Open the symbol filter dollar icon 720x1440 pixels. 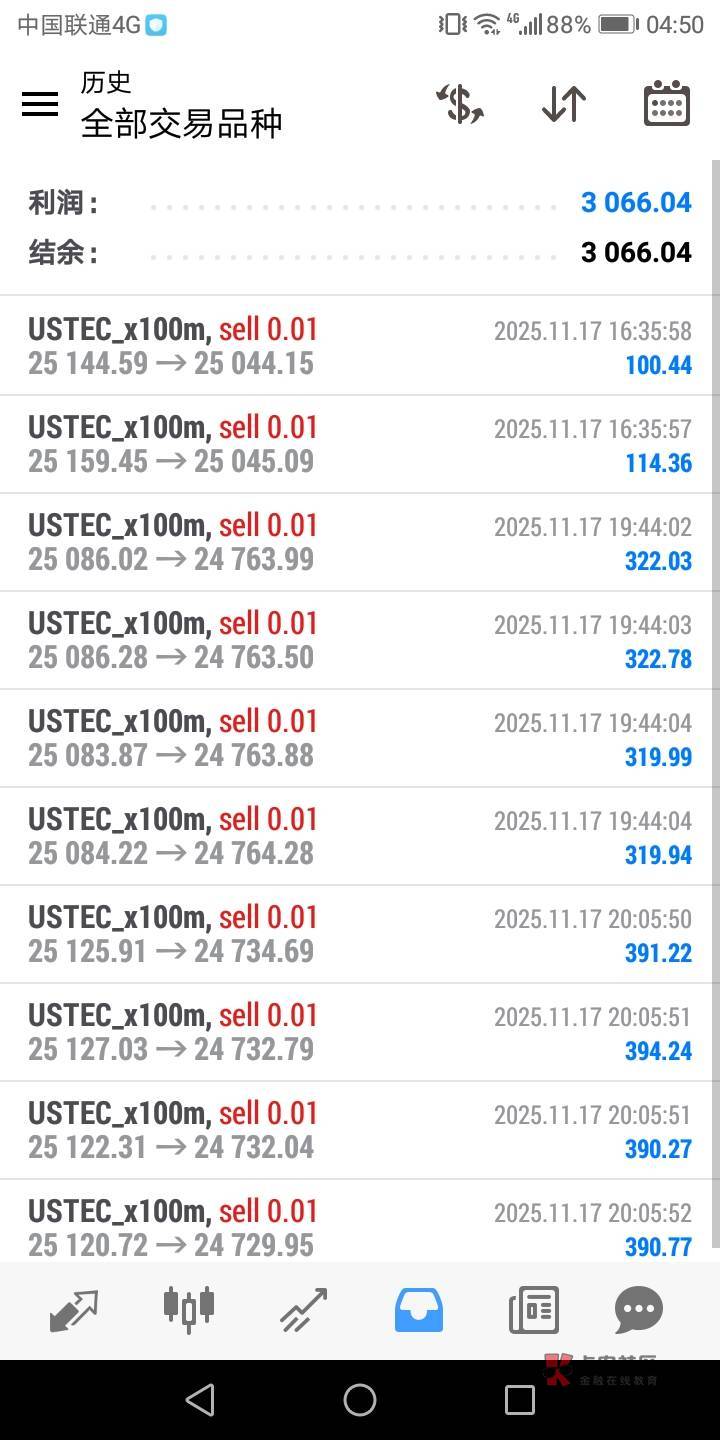tap(460, 104)
